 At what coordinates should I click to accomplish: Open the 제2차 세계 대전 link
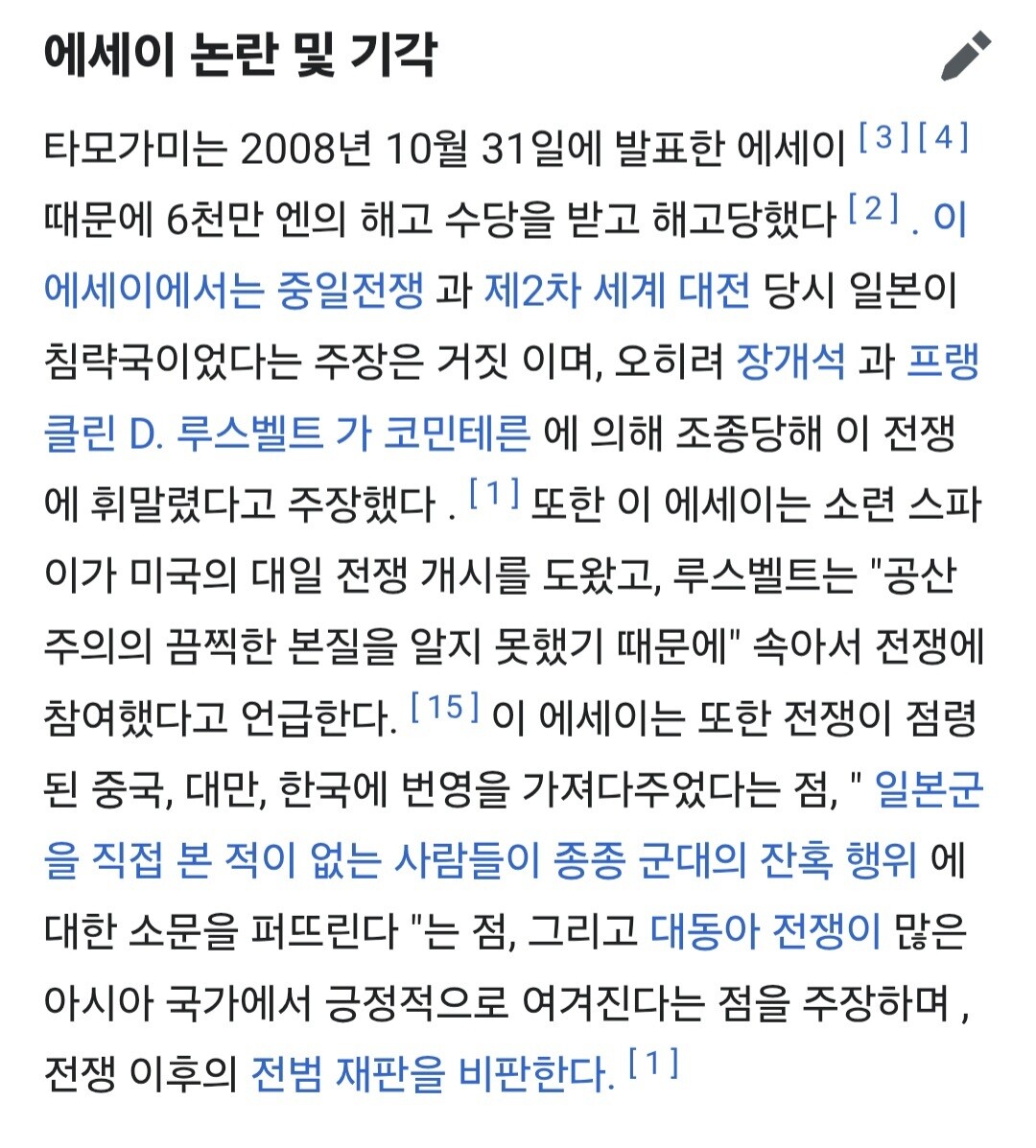pos(617,290)
